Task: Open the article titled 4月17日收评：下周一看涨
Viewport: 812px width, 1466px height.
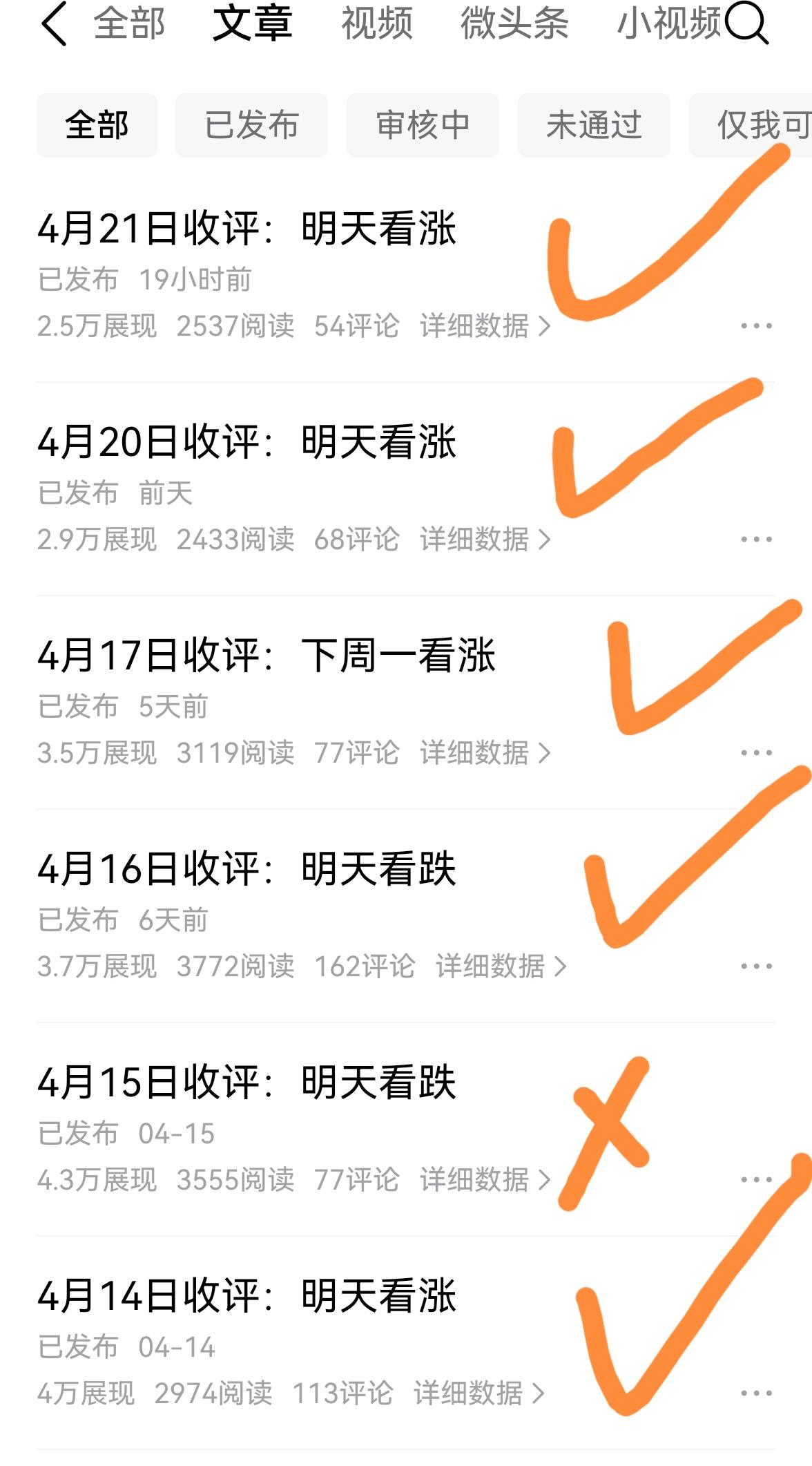Action: (269, 658)
